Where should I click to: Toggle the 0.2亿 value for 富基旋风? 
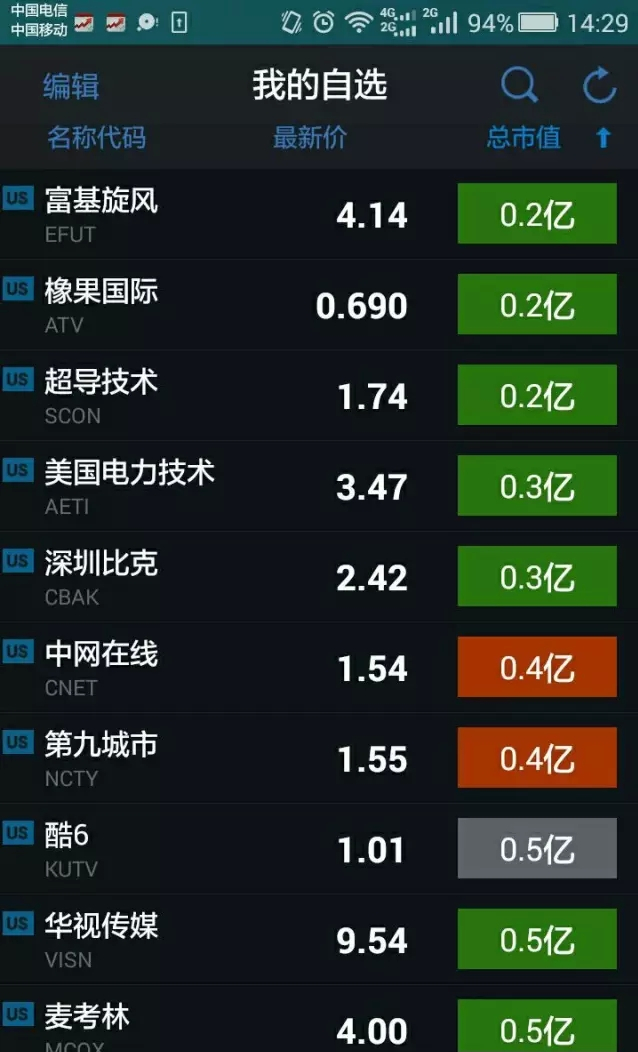[537, 214]
